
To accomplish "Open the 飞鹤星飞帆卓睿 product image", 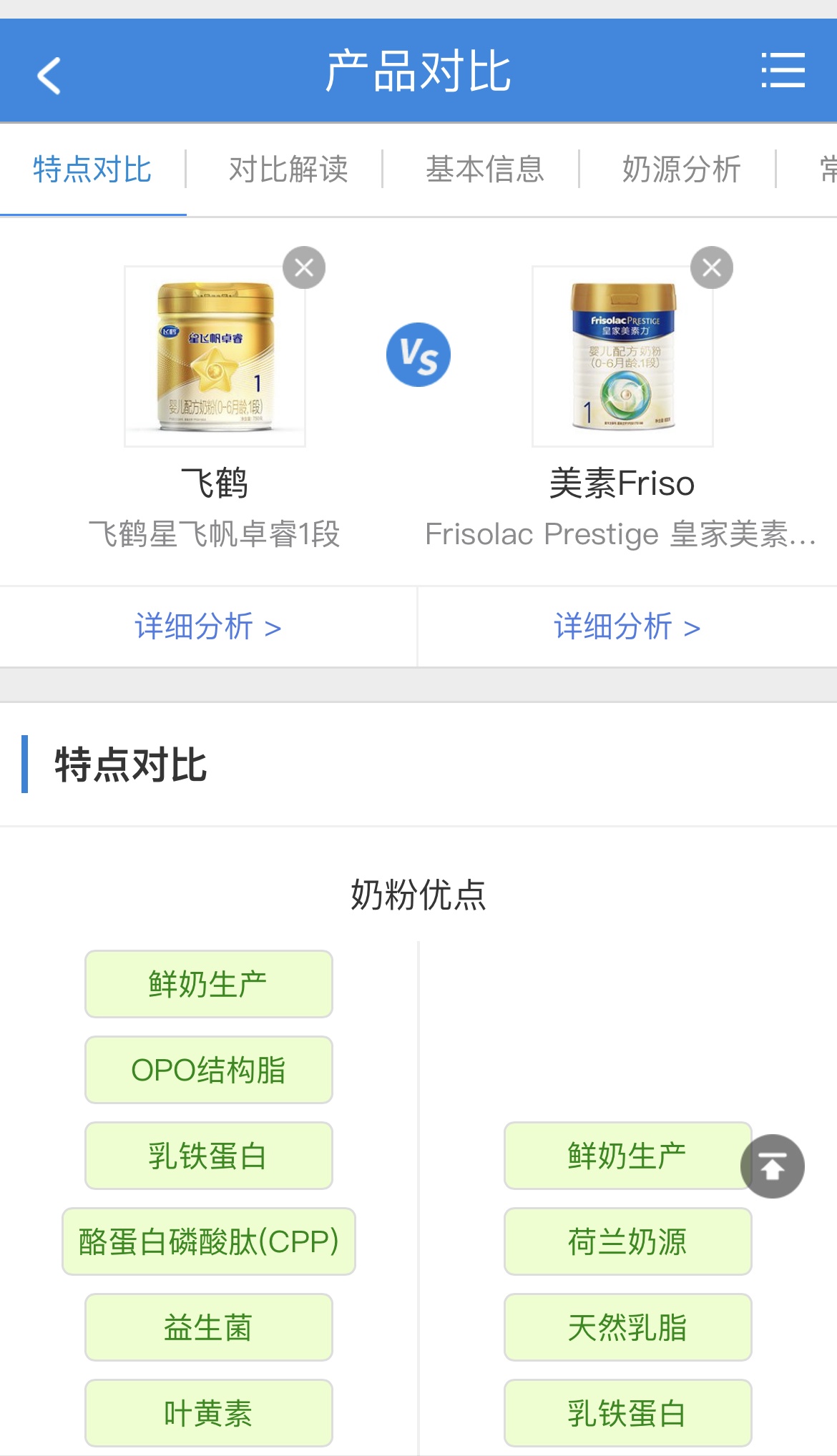I will [215, 356].
